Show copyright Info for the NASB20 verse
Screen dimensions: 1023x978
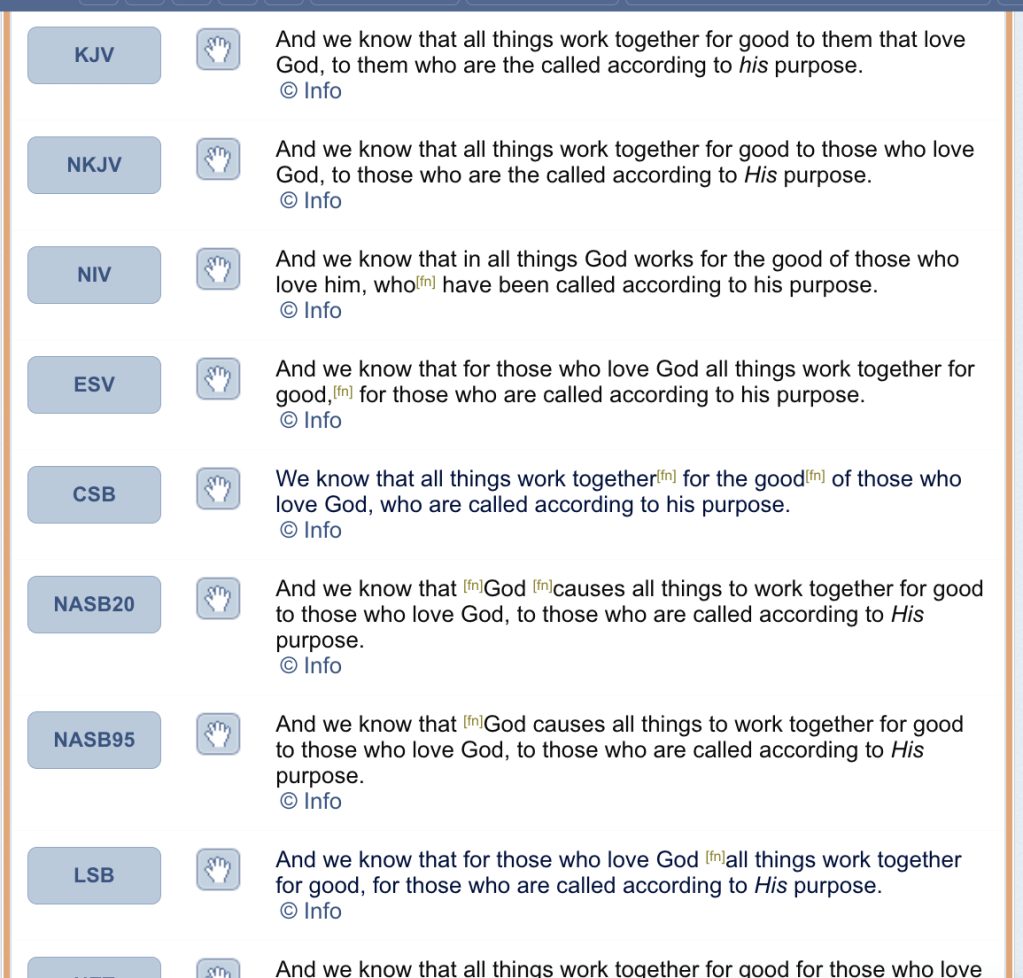[311, 666]
